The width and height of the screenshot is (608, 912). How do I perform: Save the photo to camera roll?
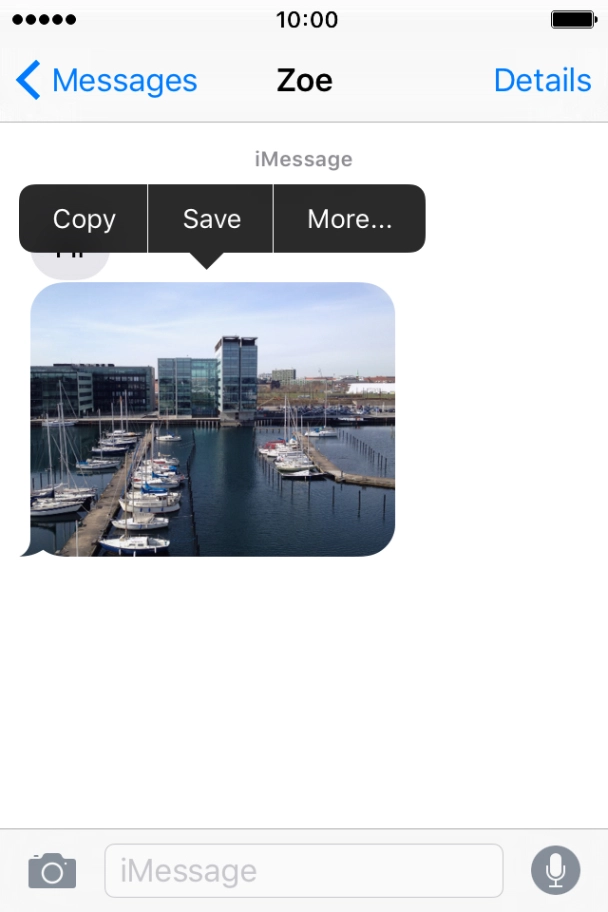pyautogui.click(x=211, y=219)
